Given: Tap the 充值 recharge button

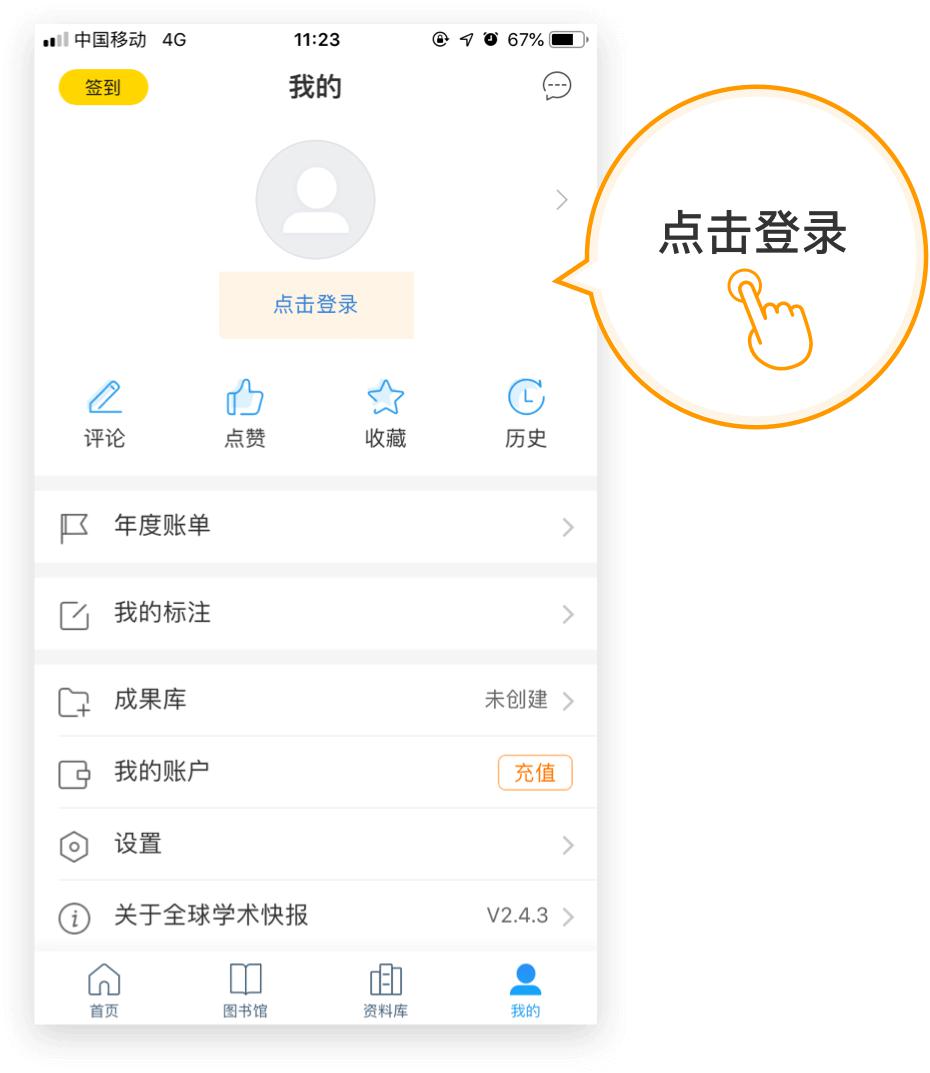Looking at the screenshot, I should [x=535, y=773].
